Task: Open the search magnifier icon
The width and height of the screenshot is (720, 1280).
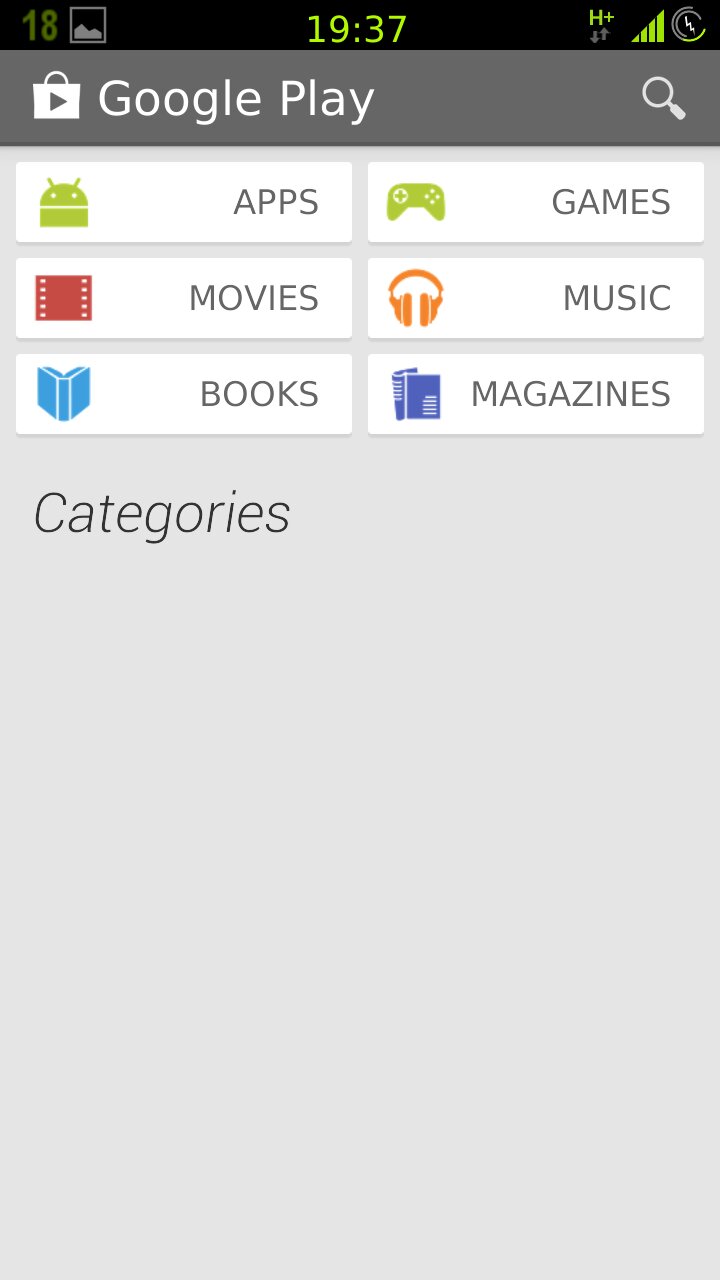Action: coord(663,98)
